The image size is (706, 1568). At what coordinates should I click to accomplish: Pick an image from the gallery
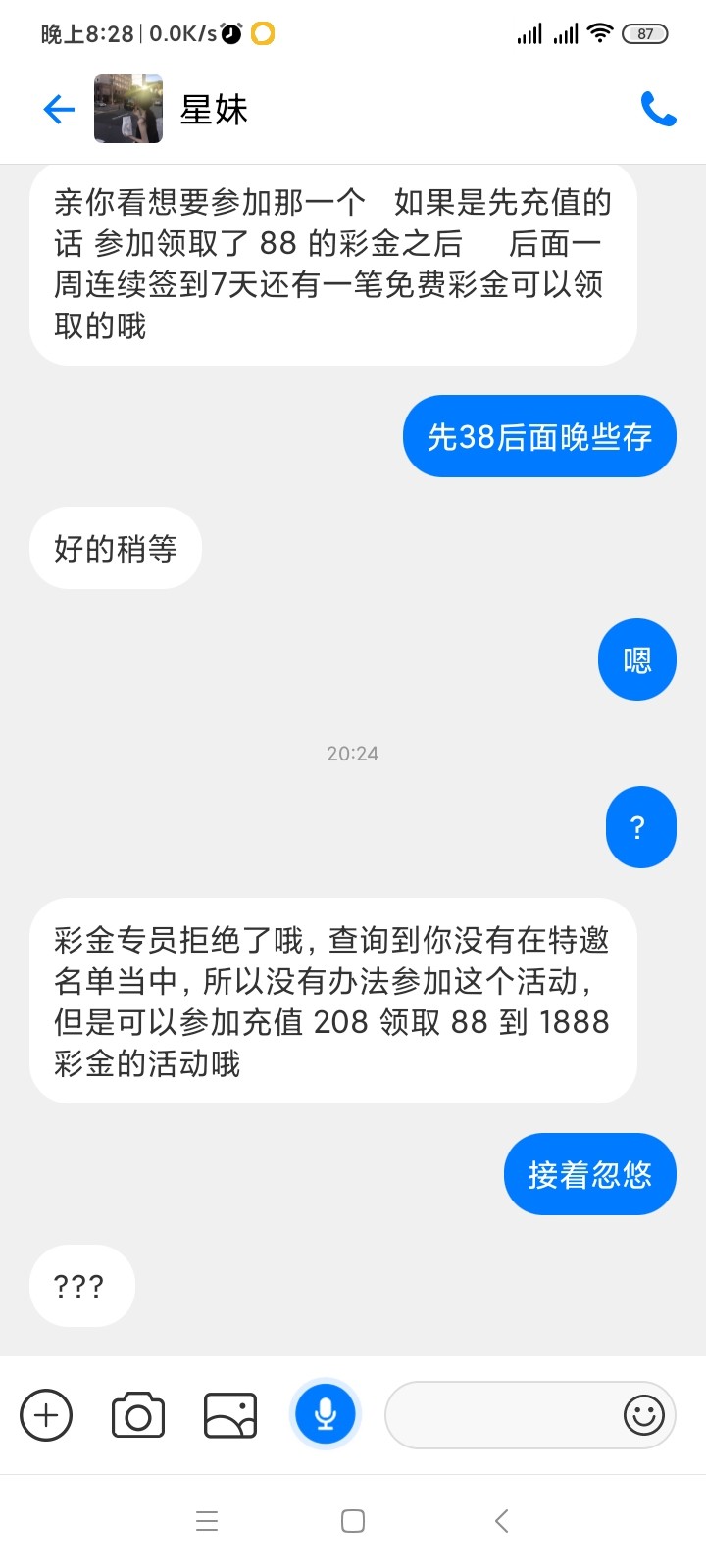click(x=230, y=1415)
